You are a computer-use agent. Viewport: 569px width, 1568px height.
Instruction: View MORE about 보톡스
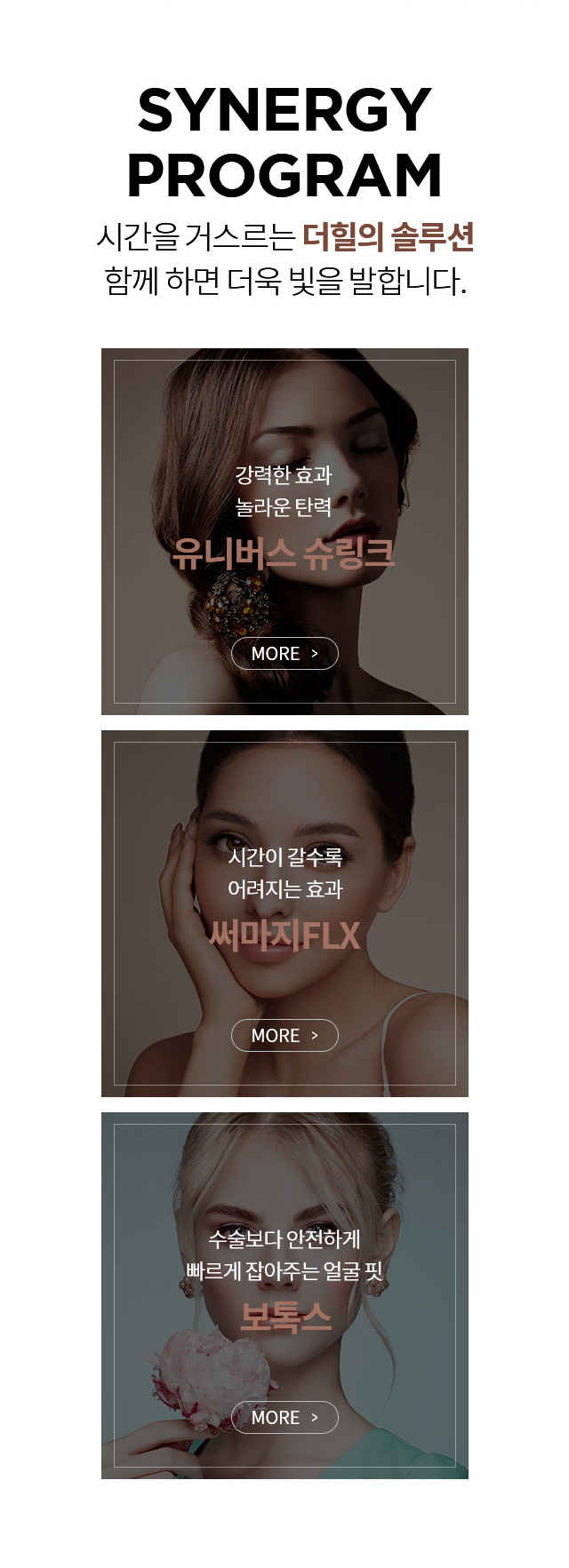[284, 1418]
